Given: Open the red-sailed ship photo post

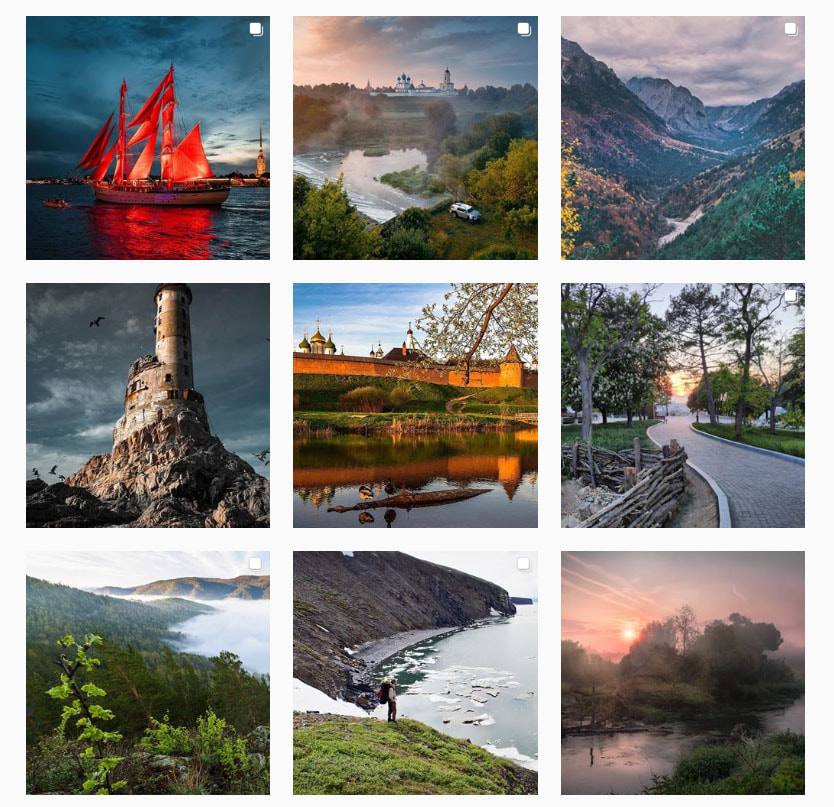Looking at the screenshot, I should pos(147,137).
